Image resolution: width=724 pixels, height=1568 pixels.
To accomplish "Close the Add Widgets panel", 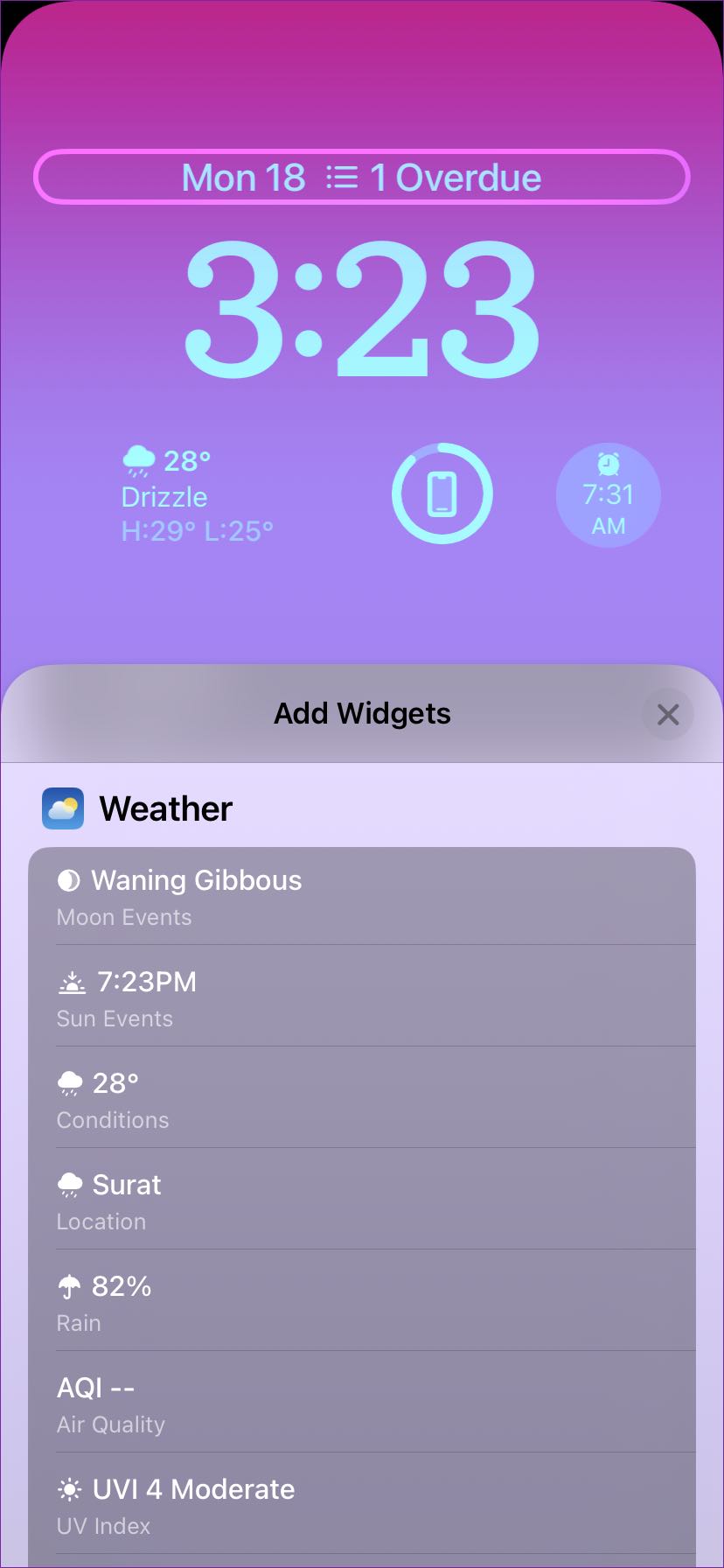I will coord(667,715).
